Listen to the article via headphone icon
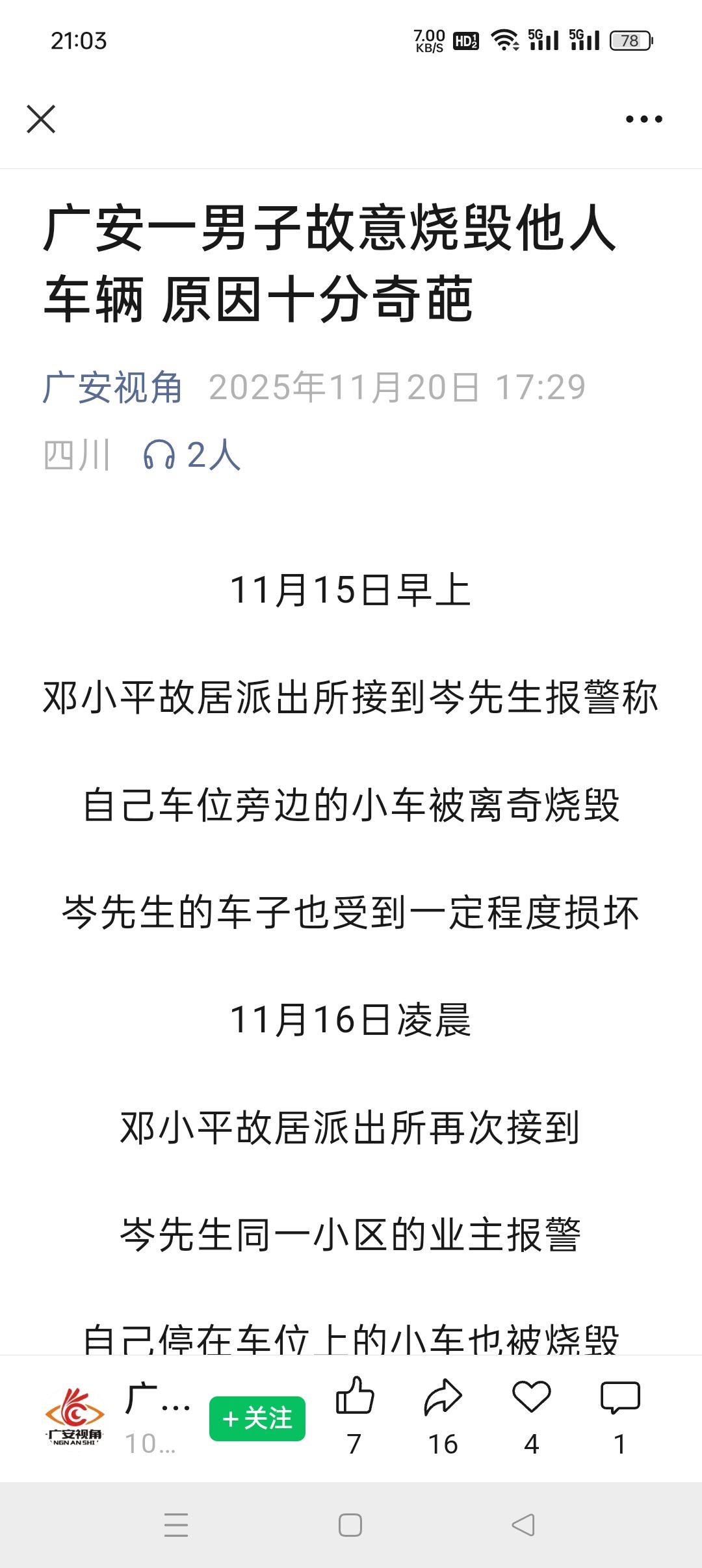Image resolution: width=702 pixels, height=1568 pixels. [160, 454]
